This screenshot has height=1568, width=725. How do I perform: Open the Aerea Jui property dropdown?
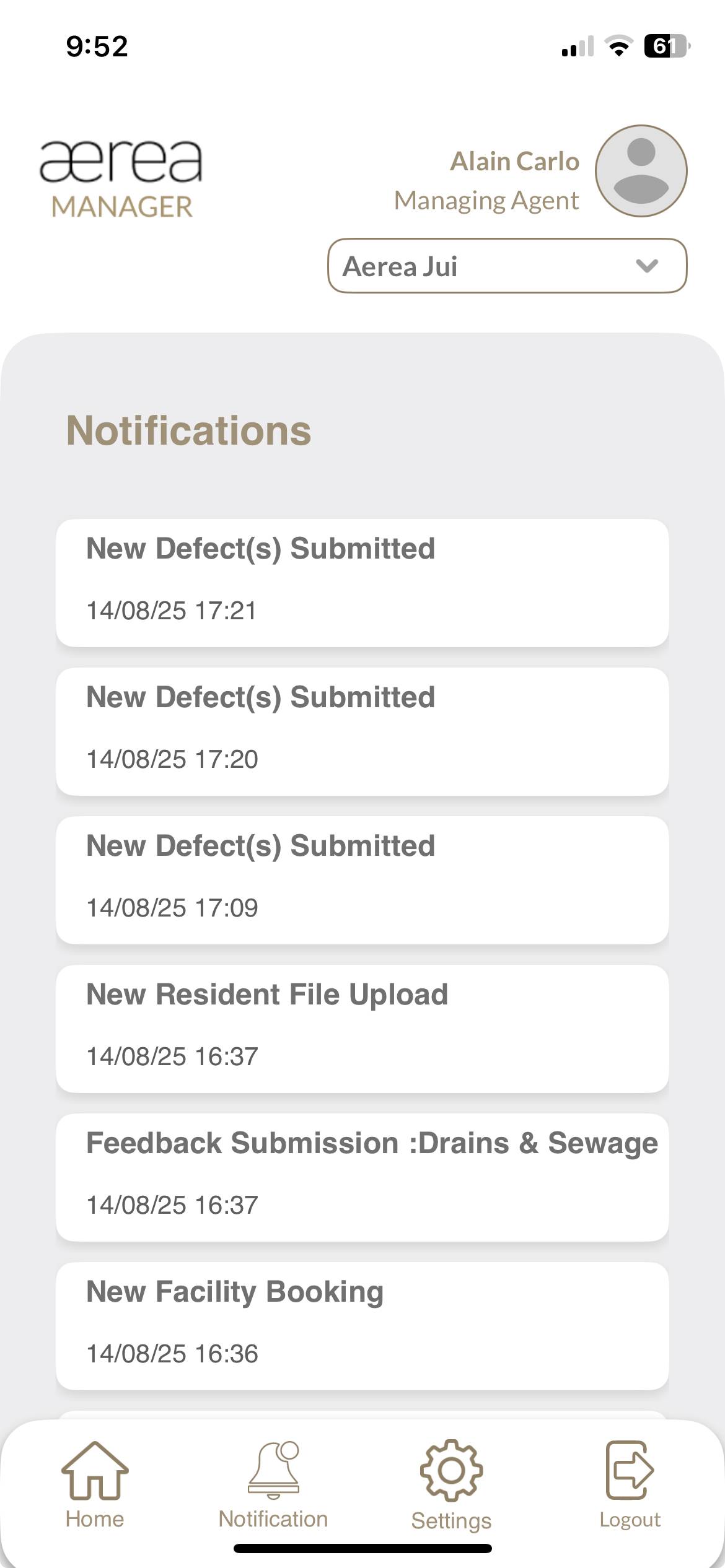pos(507,266)
